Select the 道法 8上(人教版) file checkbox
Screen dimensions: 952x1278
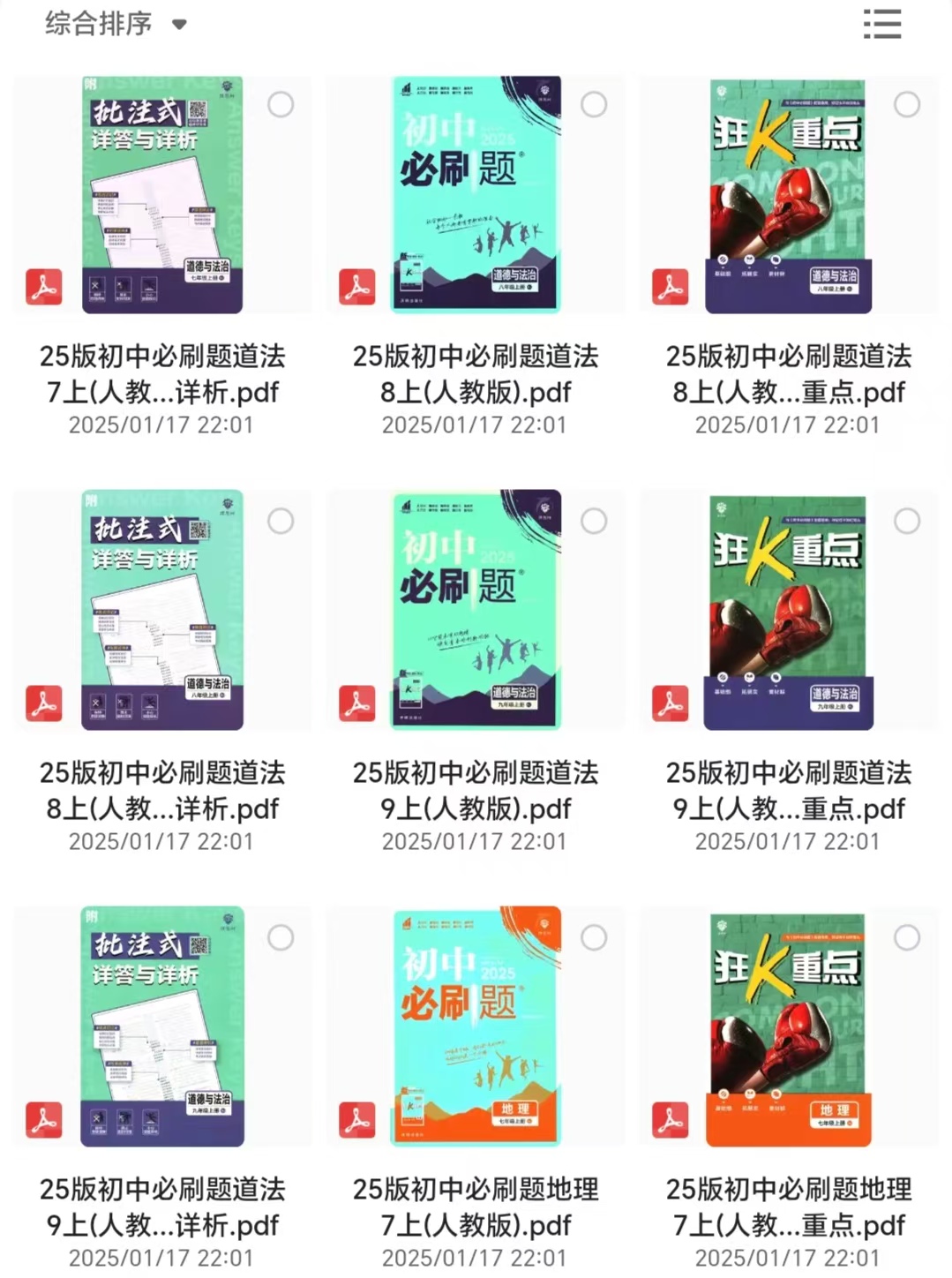coord(594,105)
